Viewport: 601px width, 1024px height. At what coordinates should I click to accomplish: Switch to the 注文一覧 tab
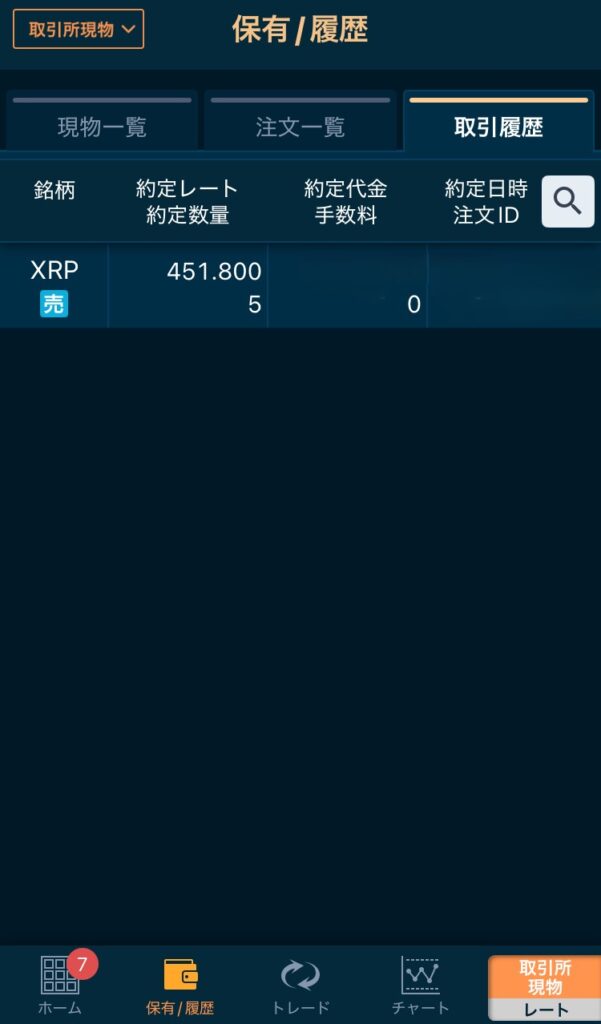[x=299, y=126]
